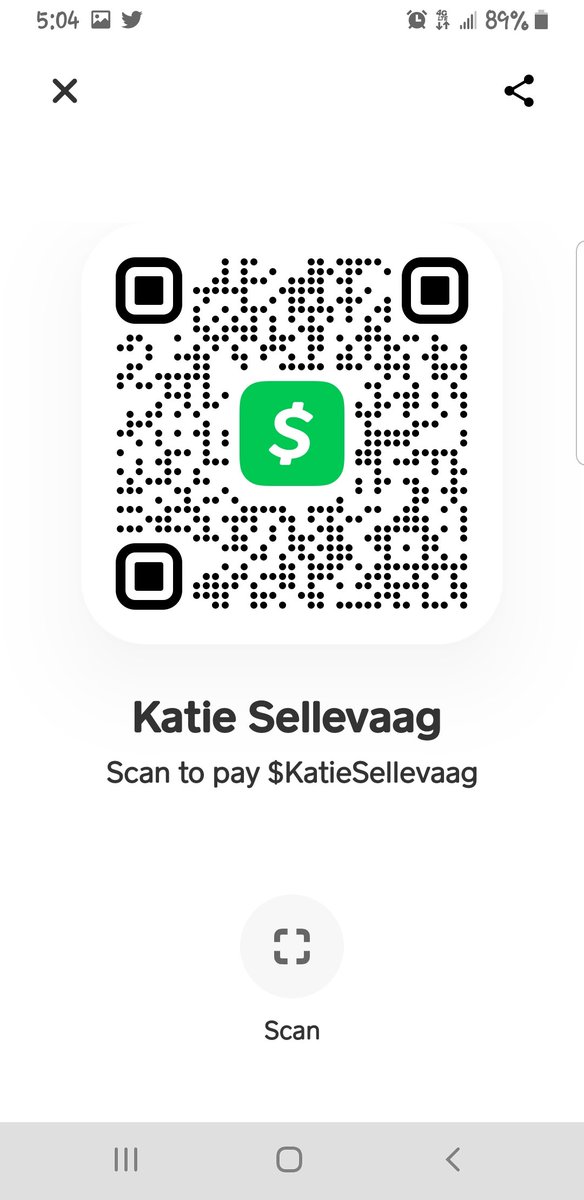This screenshot has height=1200, width=584.
Task: Close the QR code screen
Action: coord(64,92)
